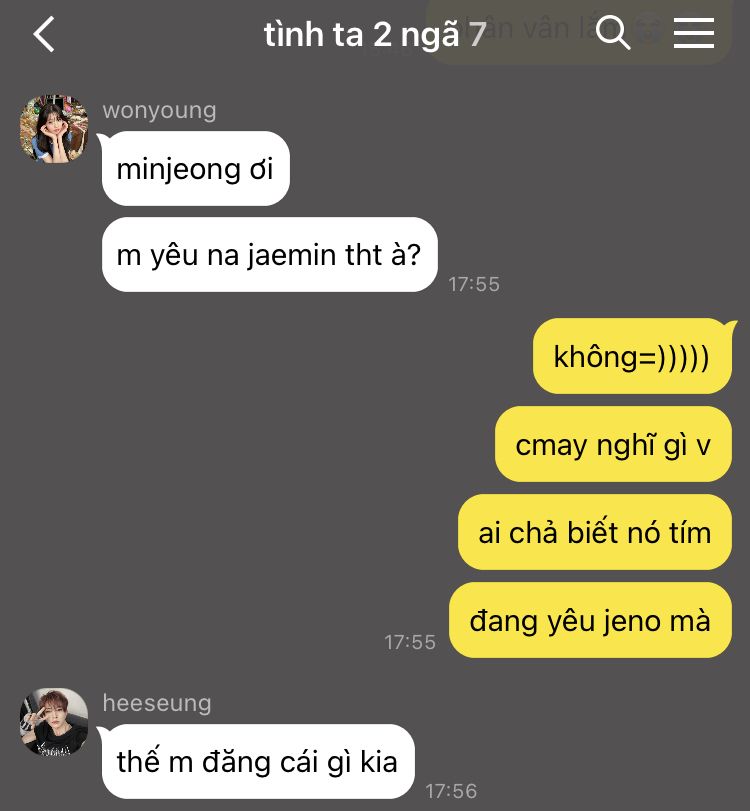Go back from the chat
Viewport: 750px width, 811px height.
[x=44, y=34]
